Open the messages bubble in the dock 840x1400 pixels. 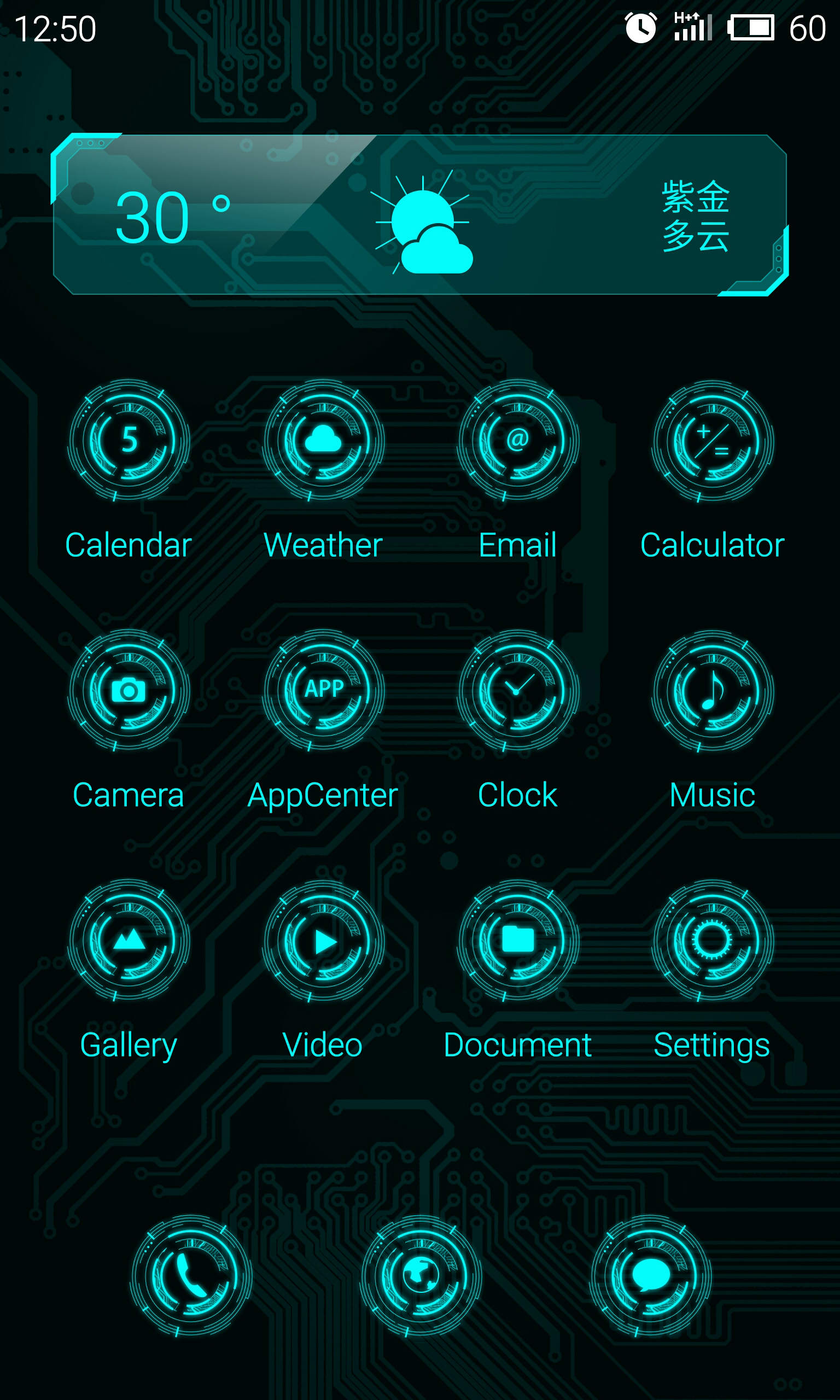point(650,1275)
